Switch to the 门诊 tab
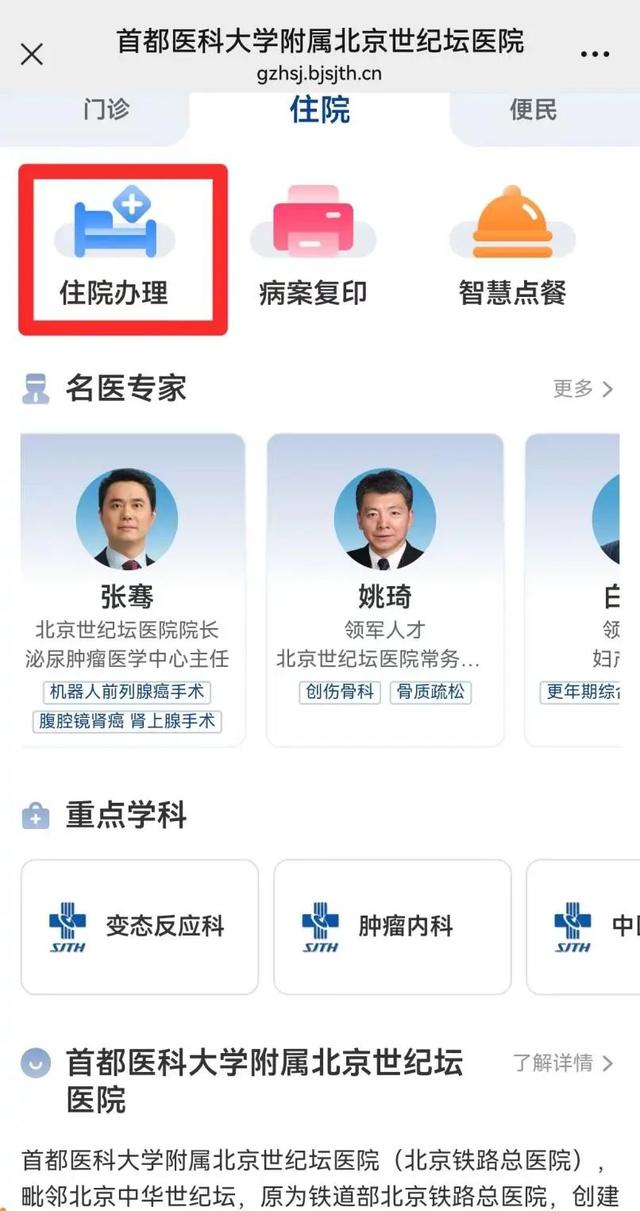Screen dimensions: 640x1211 [106, 109]
